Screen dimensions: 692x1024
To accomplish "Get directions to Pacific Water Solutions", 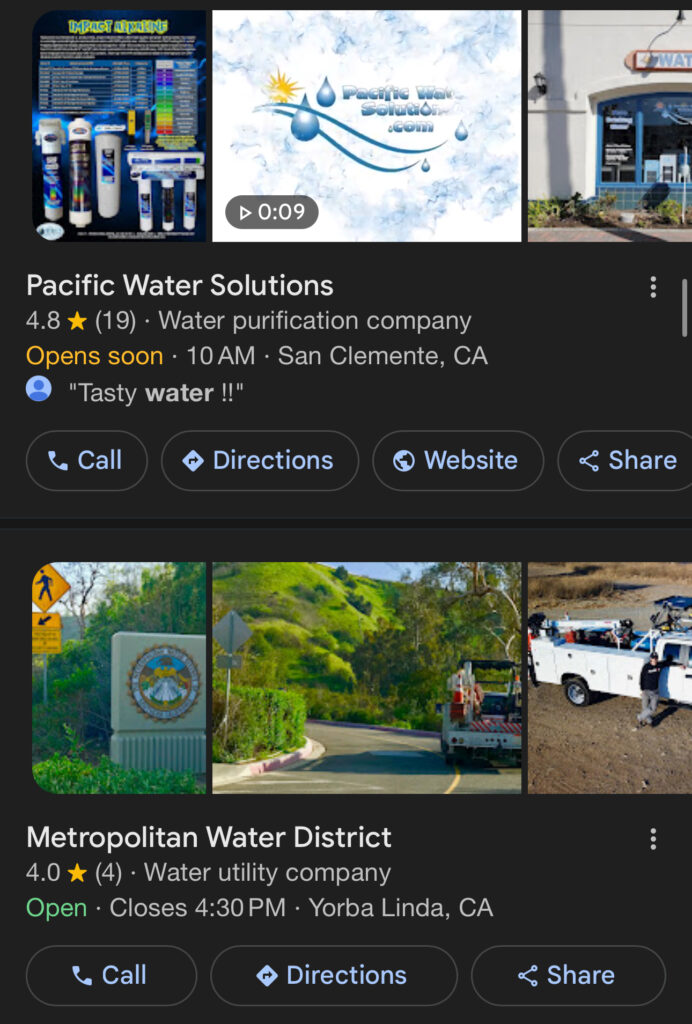I will pyautogui.click(x=259, y=461).
